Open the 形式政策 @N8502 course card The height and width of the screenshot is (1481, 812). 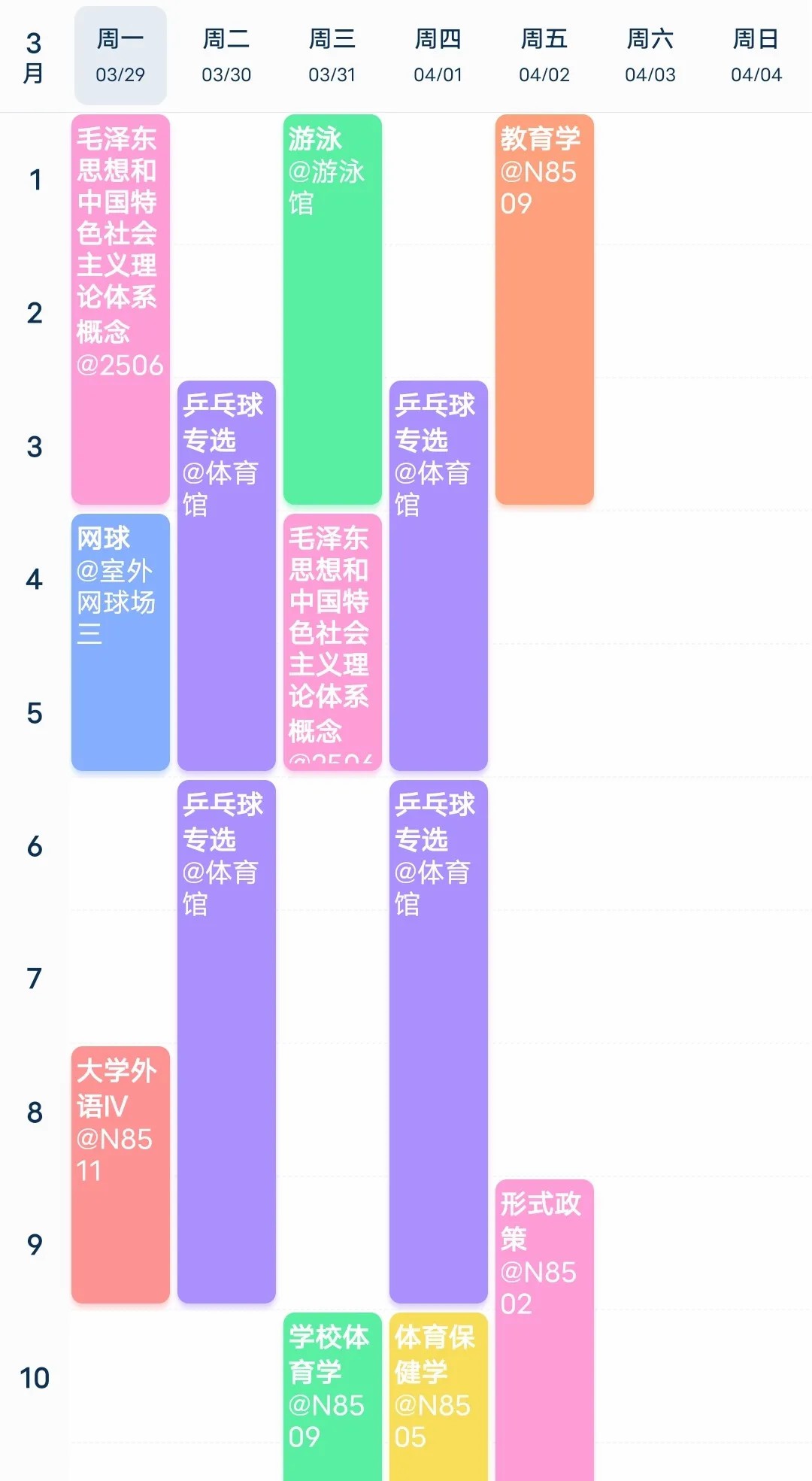(544, 1330)
